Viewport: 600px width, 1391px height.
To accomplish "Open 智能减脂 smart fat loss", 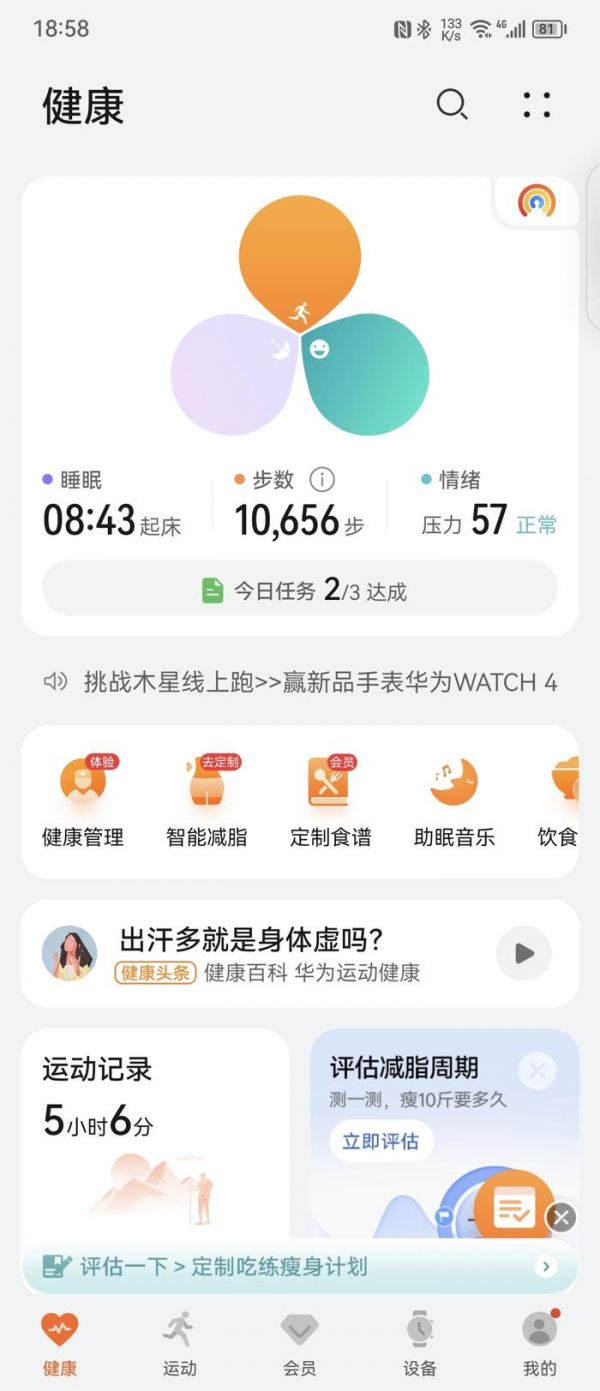I will pyautogui.click(x=207, y=802).
